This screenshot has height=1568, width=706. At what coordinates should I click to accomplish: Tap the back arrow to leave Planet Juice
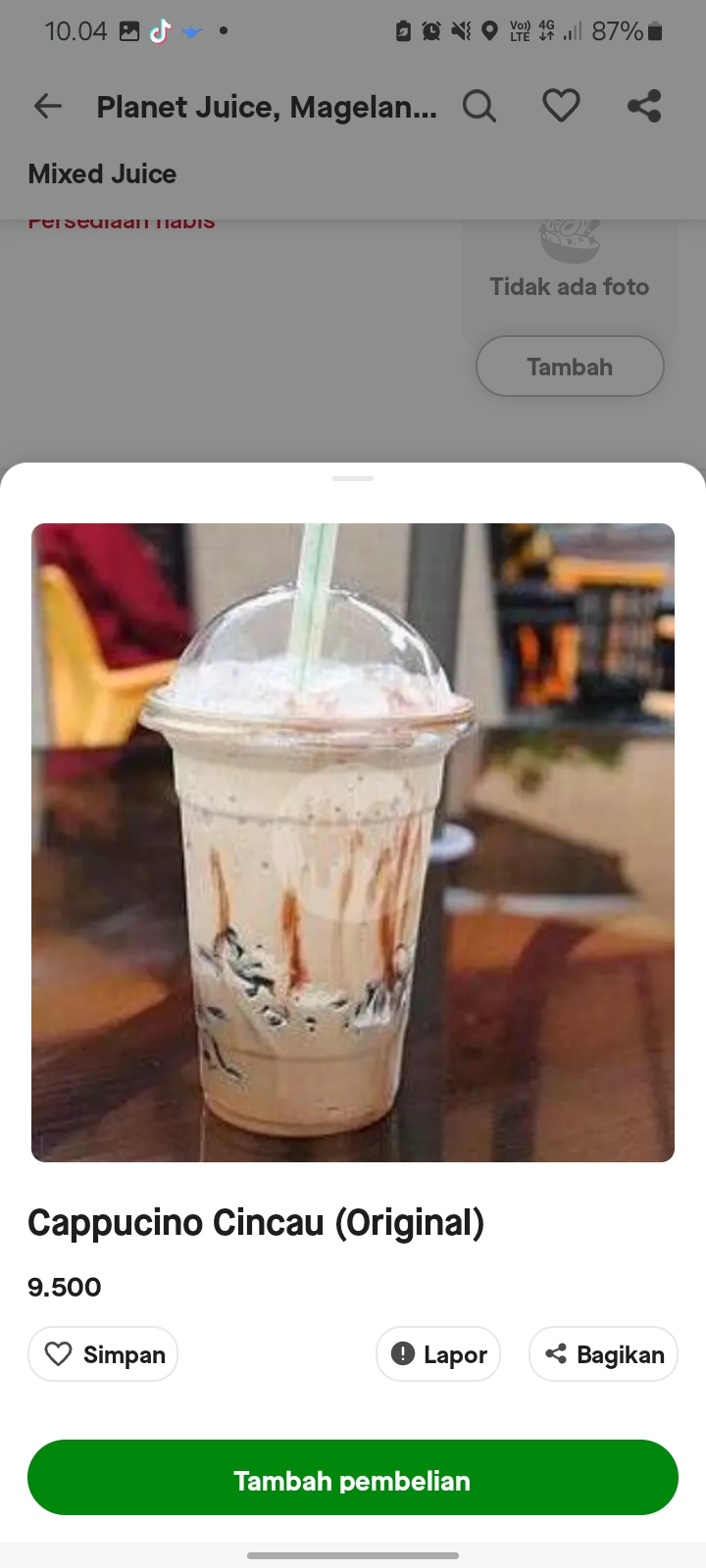click(x=46, y=106)
